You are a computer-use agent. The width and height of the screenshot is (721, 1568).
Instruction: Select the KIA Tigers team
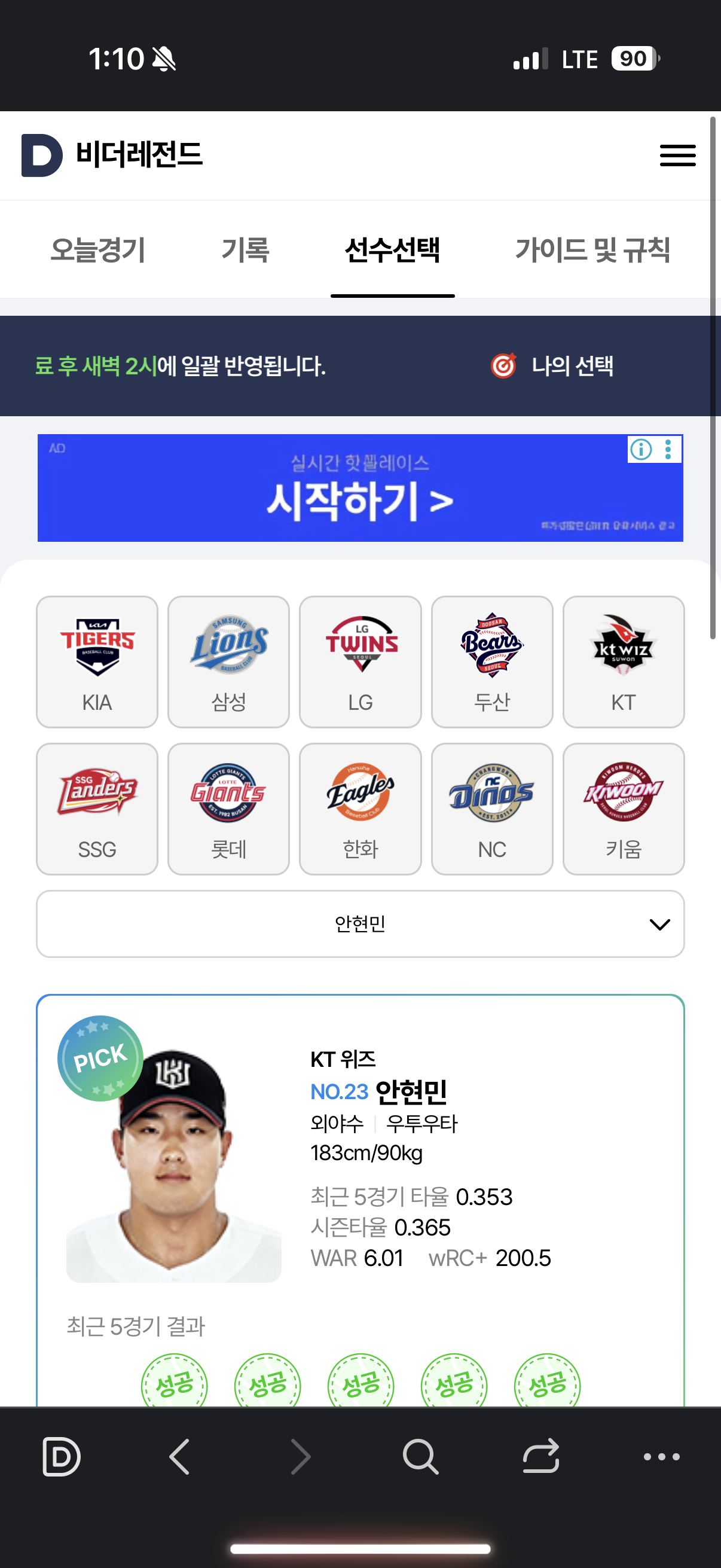(97, 661)
